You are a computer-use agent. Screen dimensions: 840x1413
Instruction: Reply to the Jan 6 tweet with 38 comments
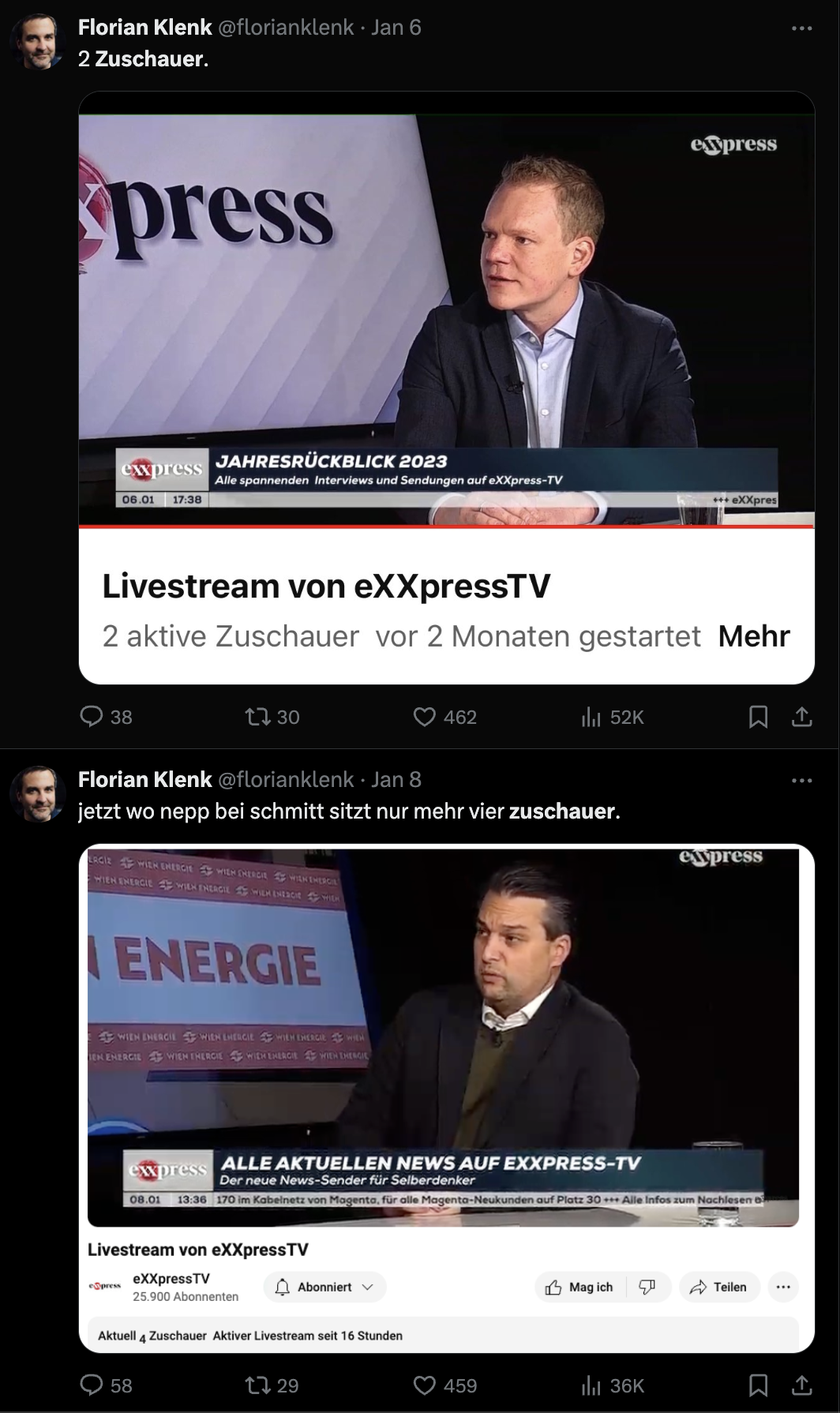point(106,717)
